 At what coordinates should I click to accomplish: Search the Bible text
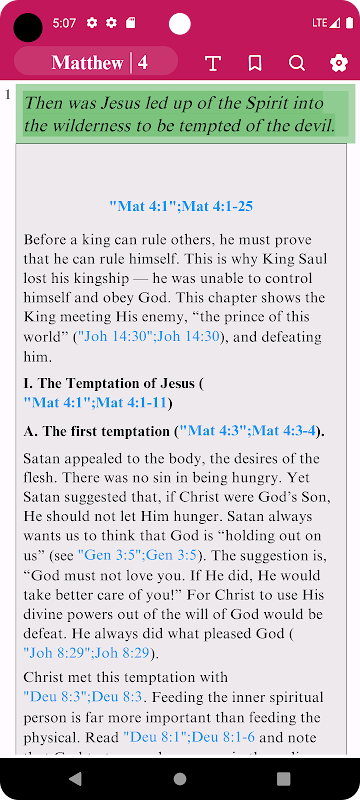(297, 63)
